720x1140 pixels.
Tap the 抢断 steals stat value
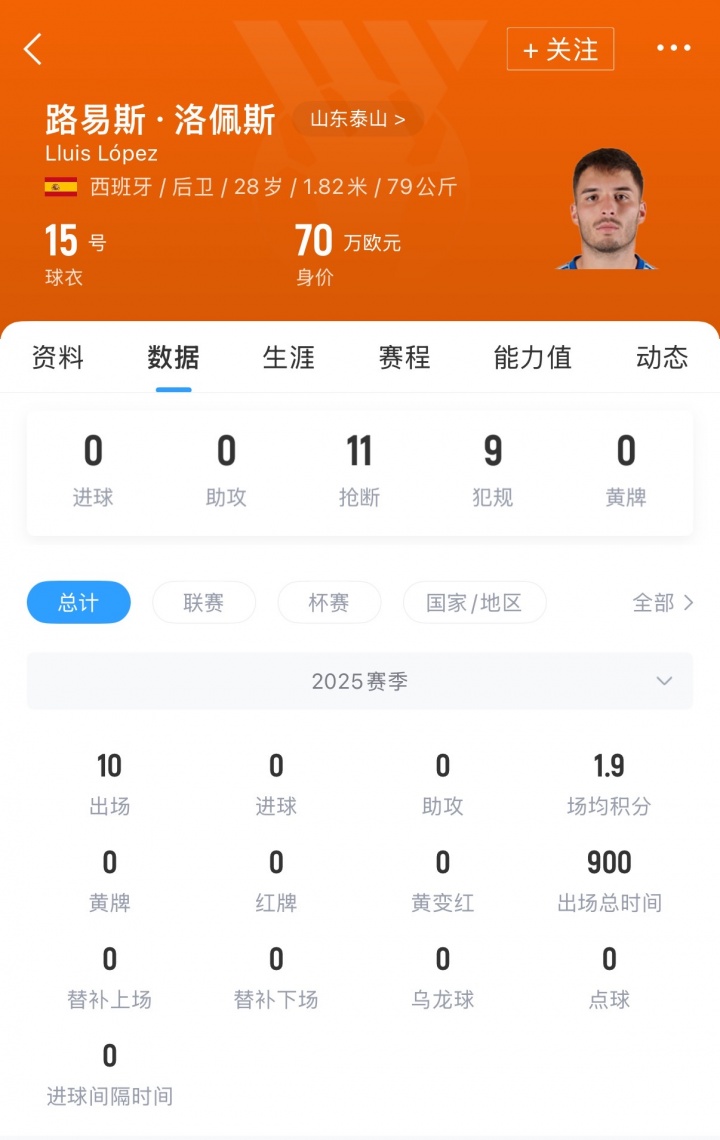pos(359,452)
